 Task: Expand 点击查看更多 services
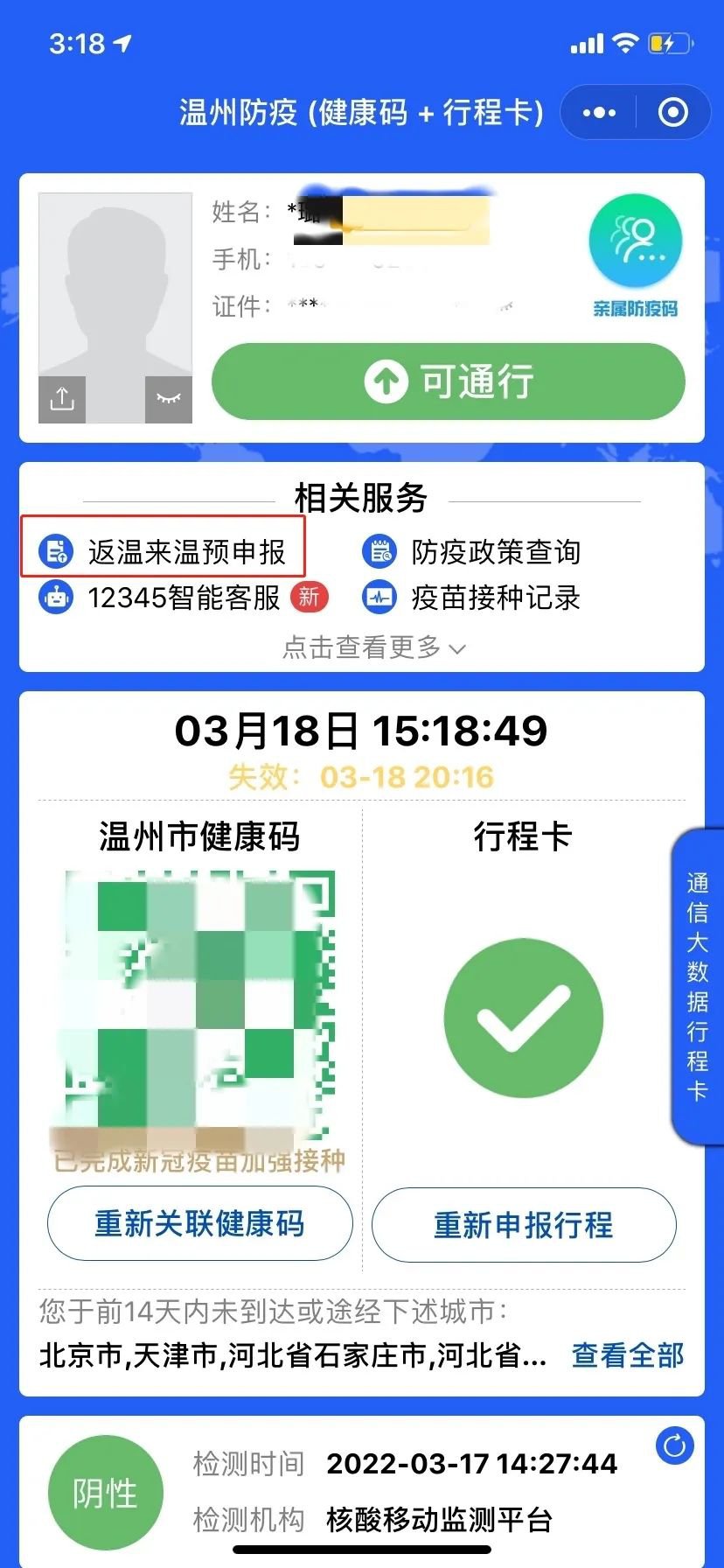point(373,647)
